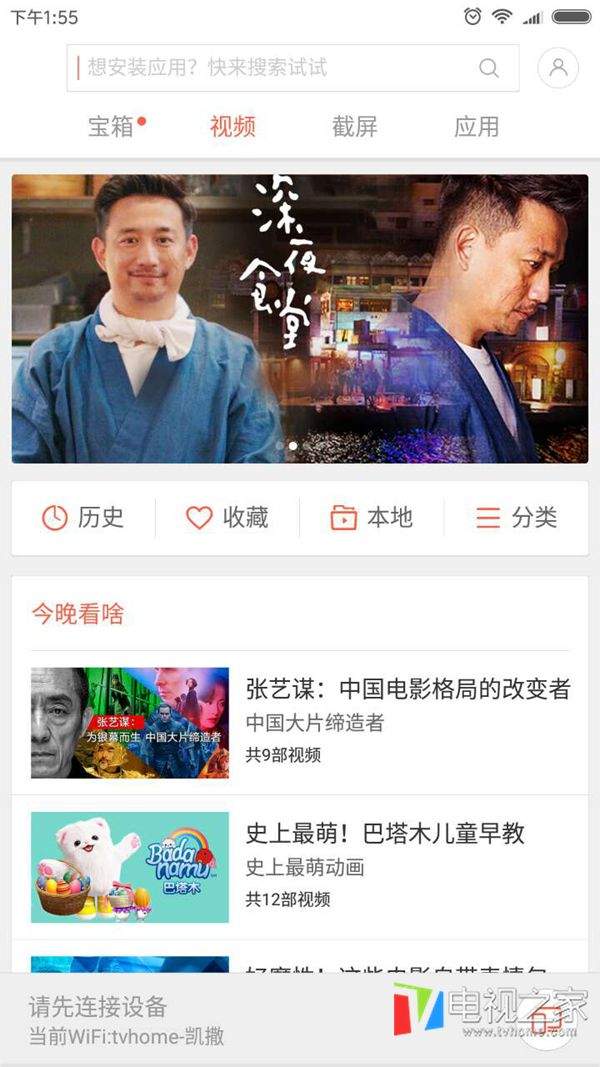Screen dimensions: 600x1067
Task: Open the 张艺谋：中国电影格局的改变者 collection
Action: [x=300, y=722]
